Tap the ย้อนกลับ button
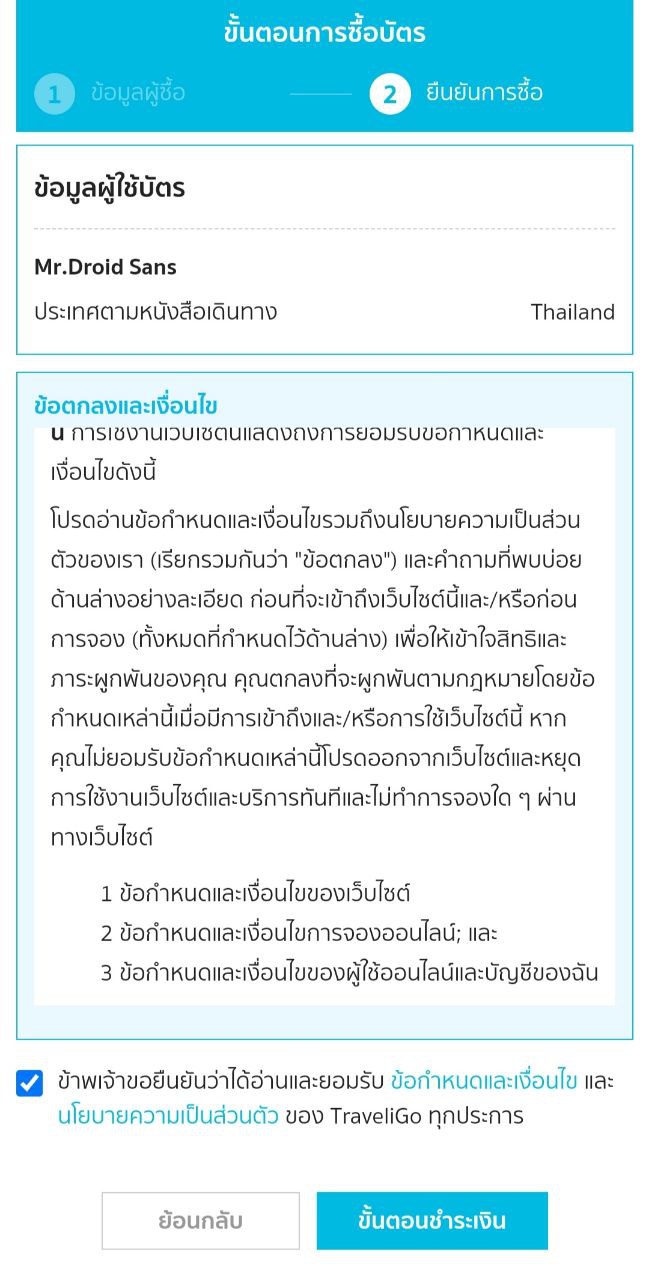 point(200,1221)
